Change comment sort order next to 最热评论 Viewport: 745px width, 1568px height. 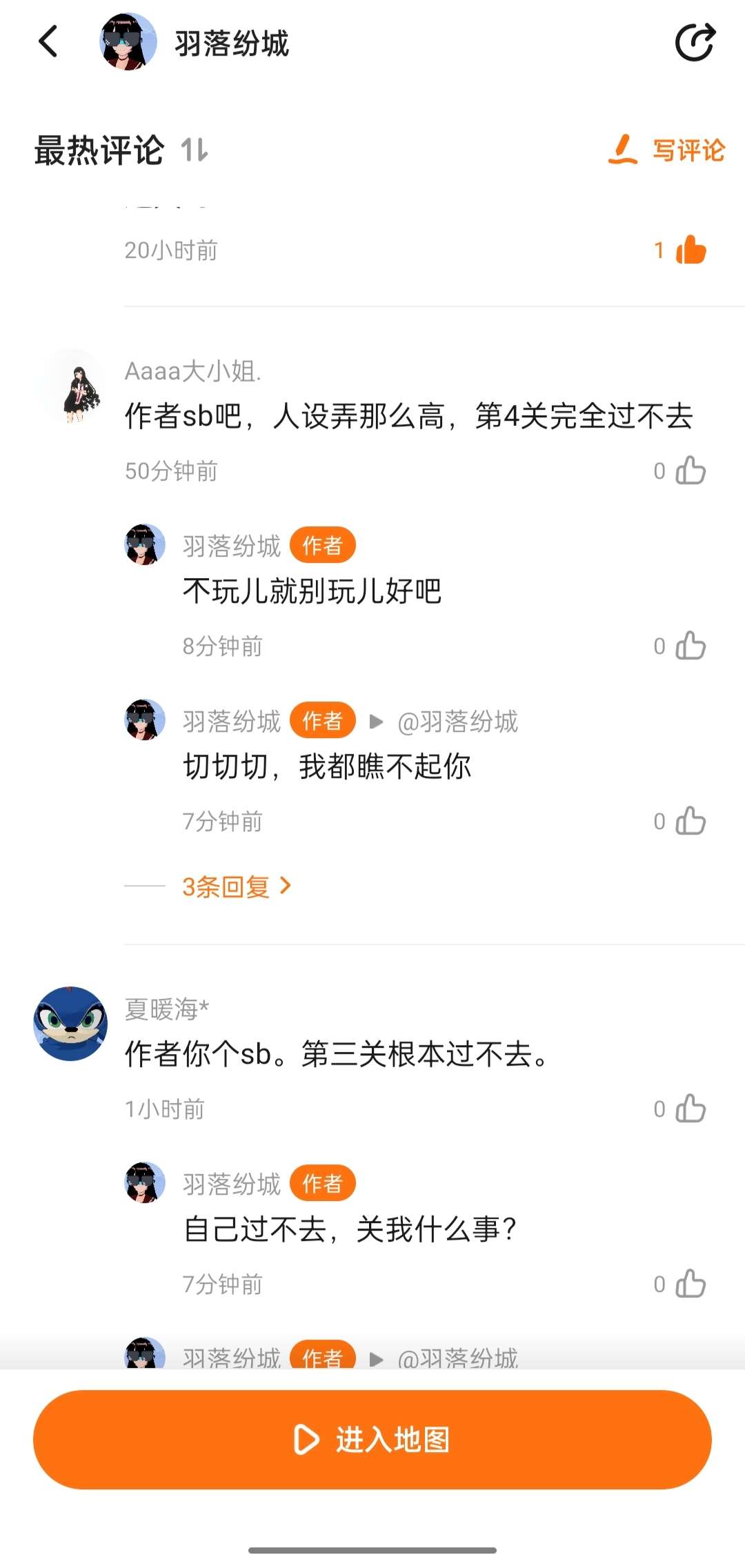tap(195, 150)
